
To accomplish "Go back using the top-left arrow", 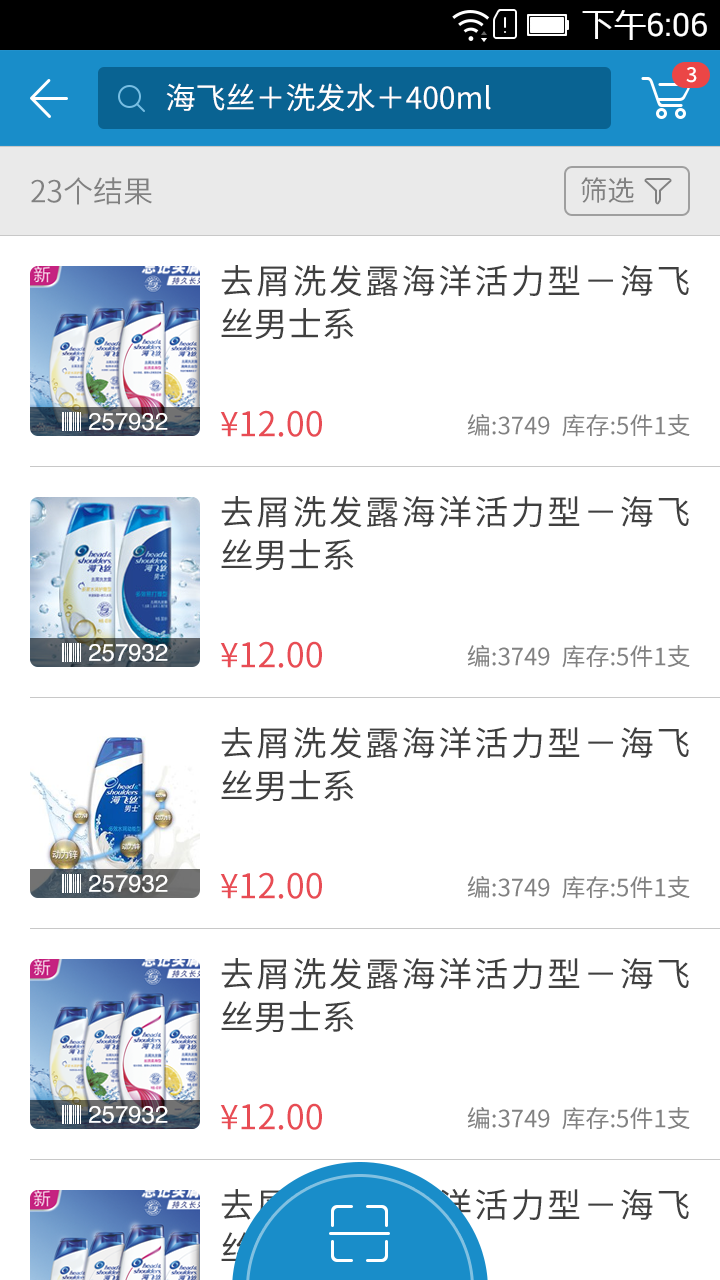I will 48,98.
